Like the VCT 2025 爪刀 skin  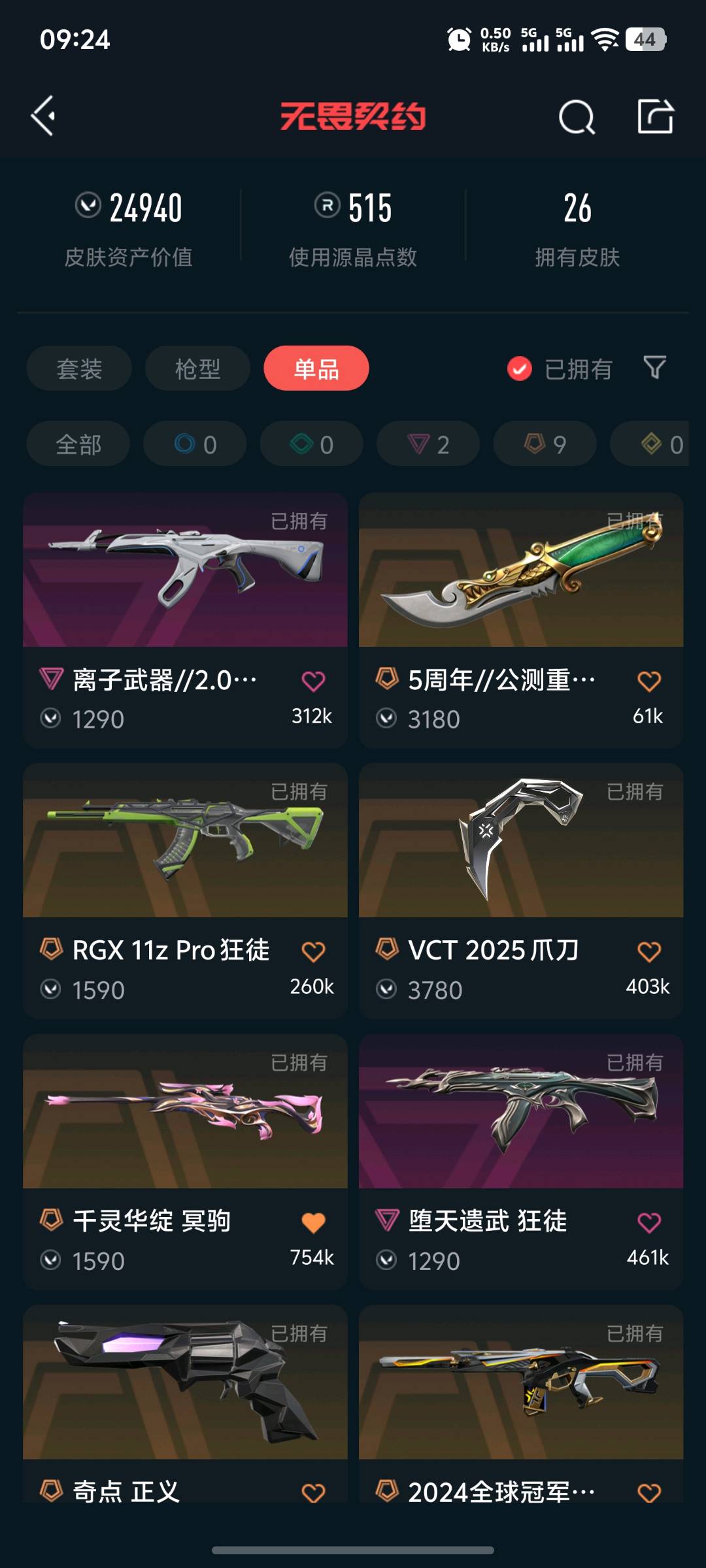(648, 952)
